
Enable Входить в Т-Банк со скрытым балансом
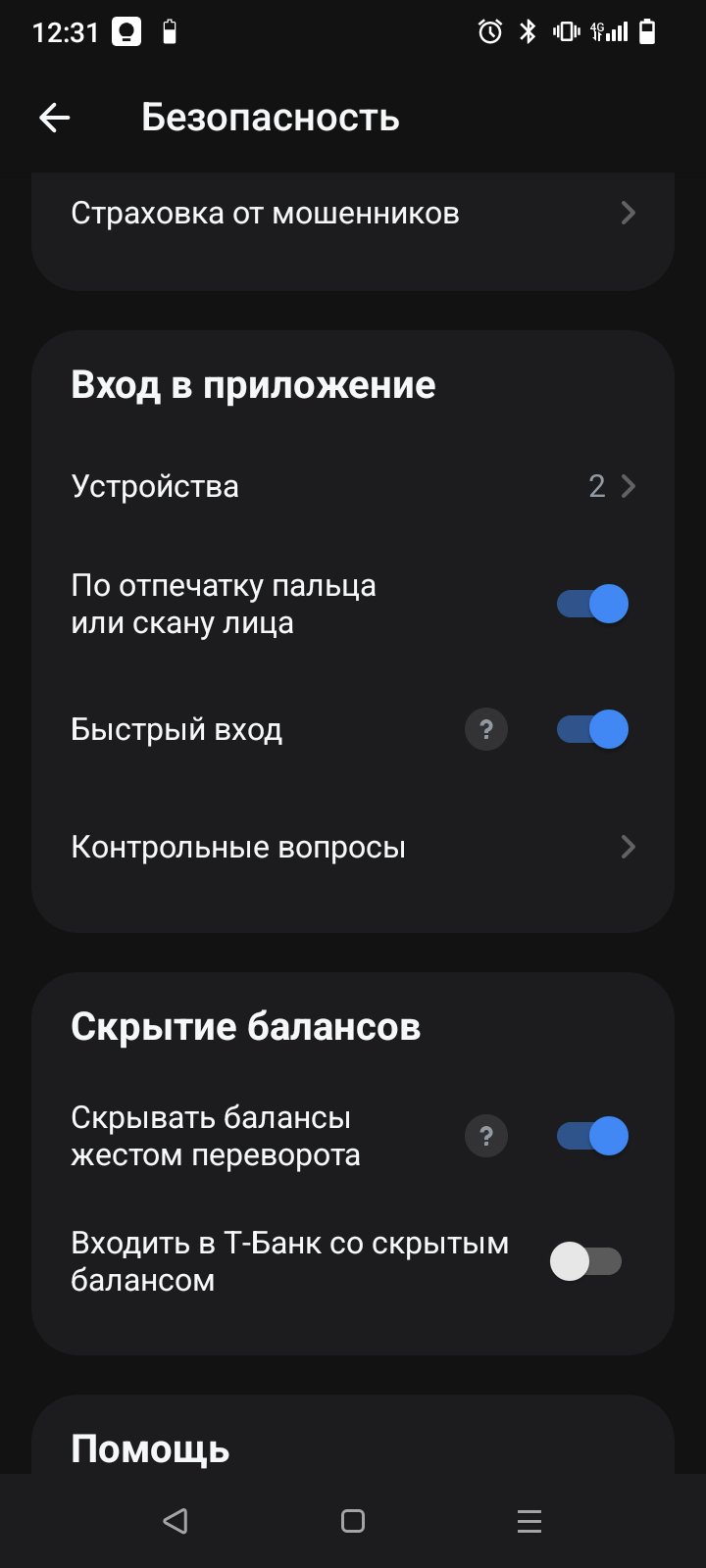[586, 1261]
